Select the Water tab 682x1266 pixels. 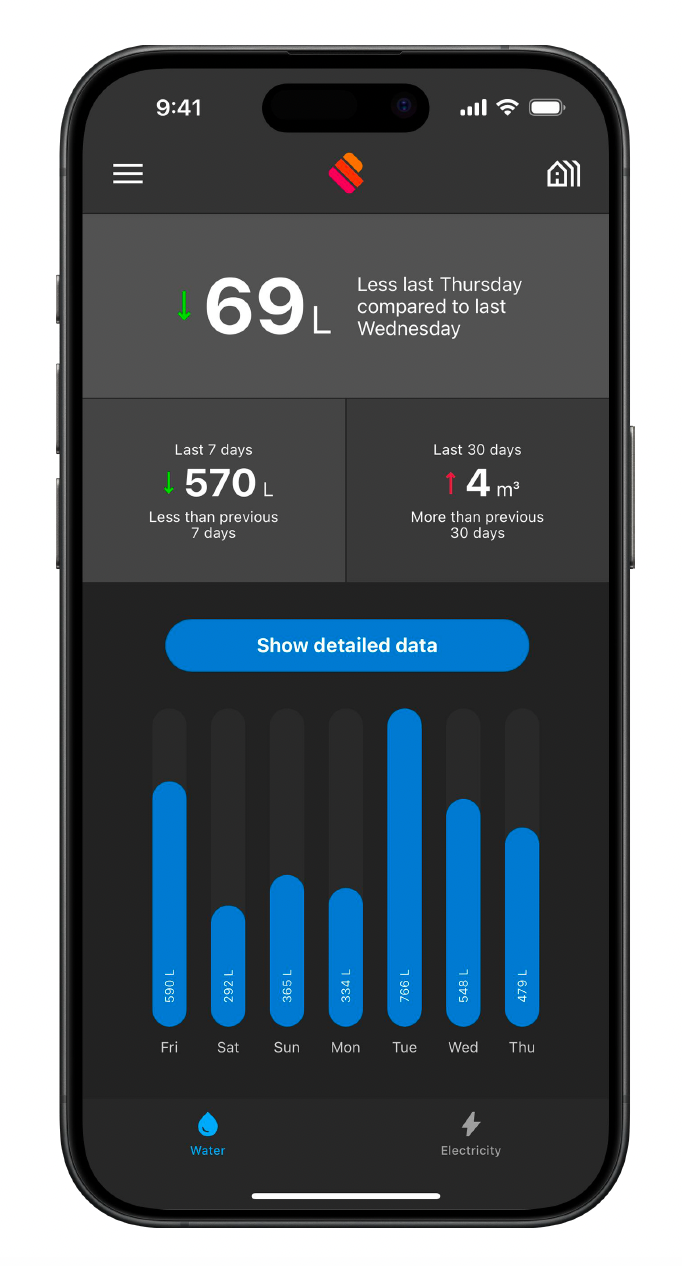click(208, 1134)
